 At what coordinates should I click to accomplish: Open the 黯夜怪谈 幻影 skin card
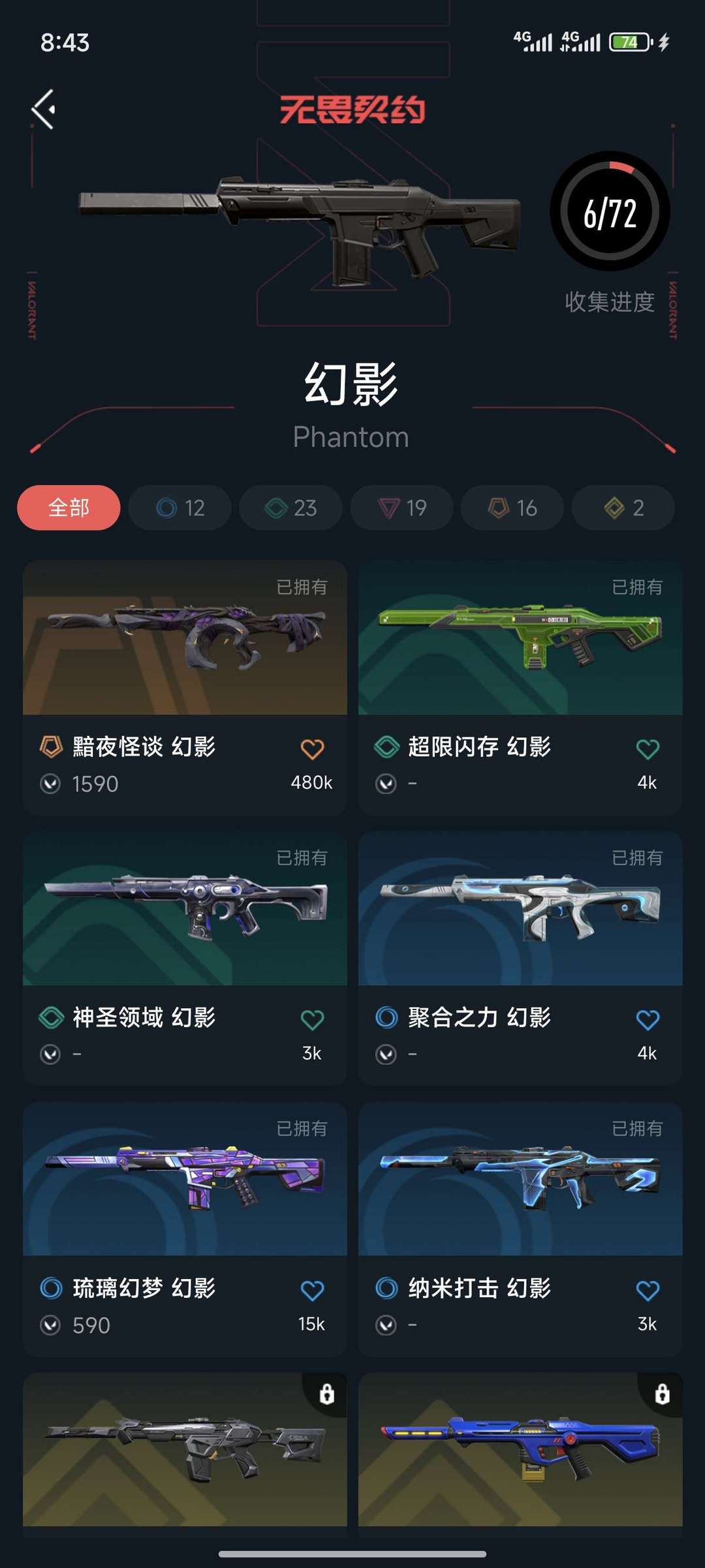pos(185,687)
